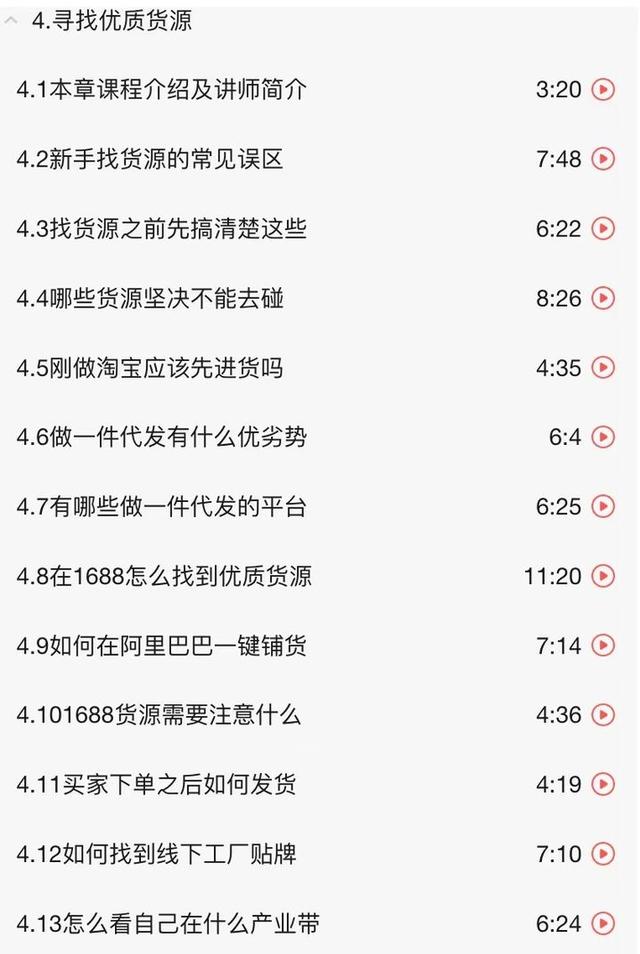This screenshot has height=954, width=640.
Task: Open lesson 4.3找货源之前先搞清楚这些
Action: click(162, 229)
